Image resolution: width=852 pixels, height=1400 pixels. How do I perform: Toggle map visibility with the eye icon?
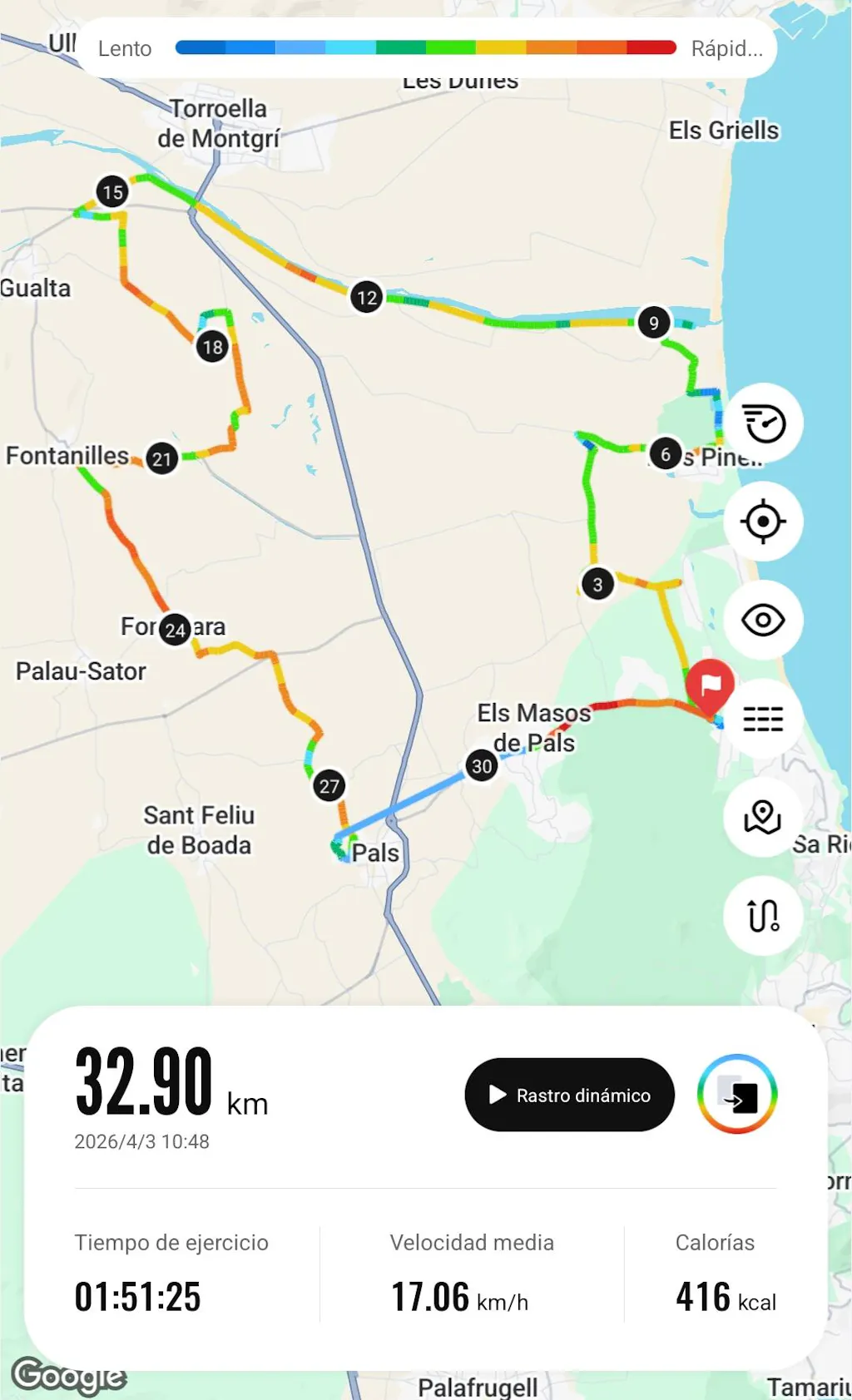coord(763,620)
